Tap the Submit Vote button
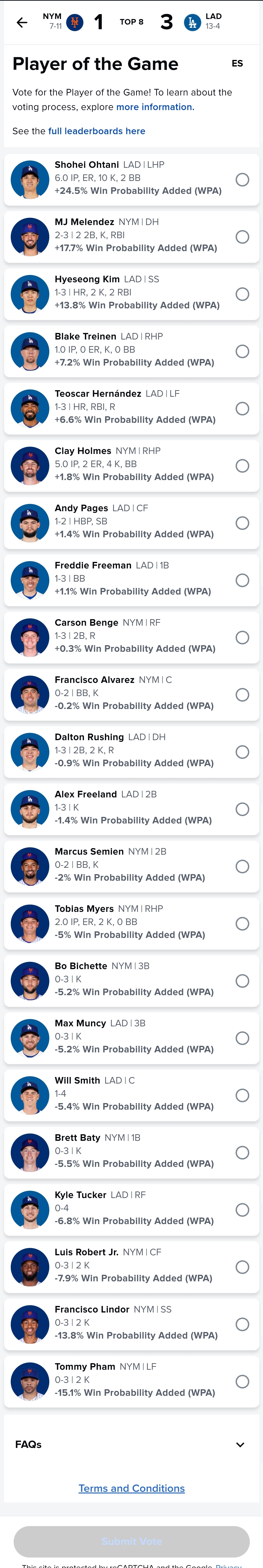The width and height of the screenshot is (263, 1568). 131,1541
